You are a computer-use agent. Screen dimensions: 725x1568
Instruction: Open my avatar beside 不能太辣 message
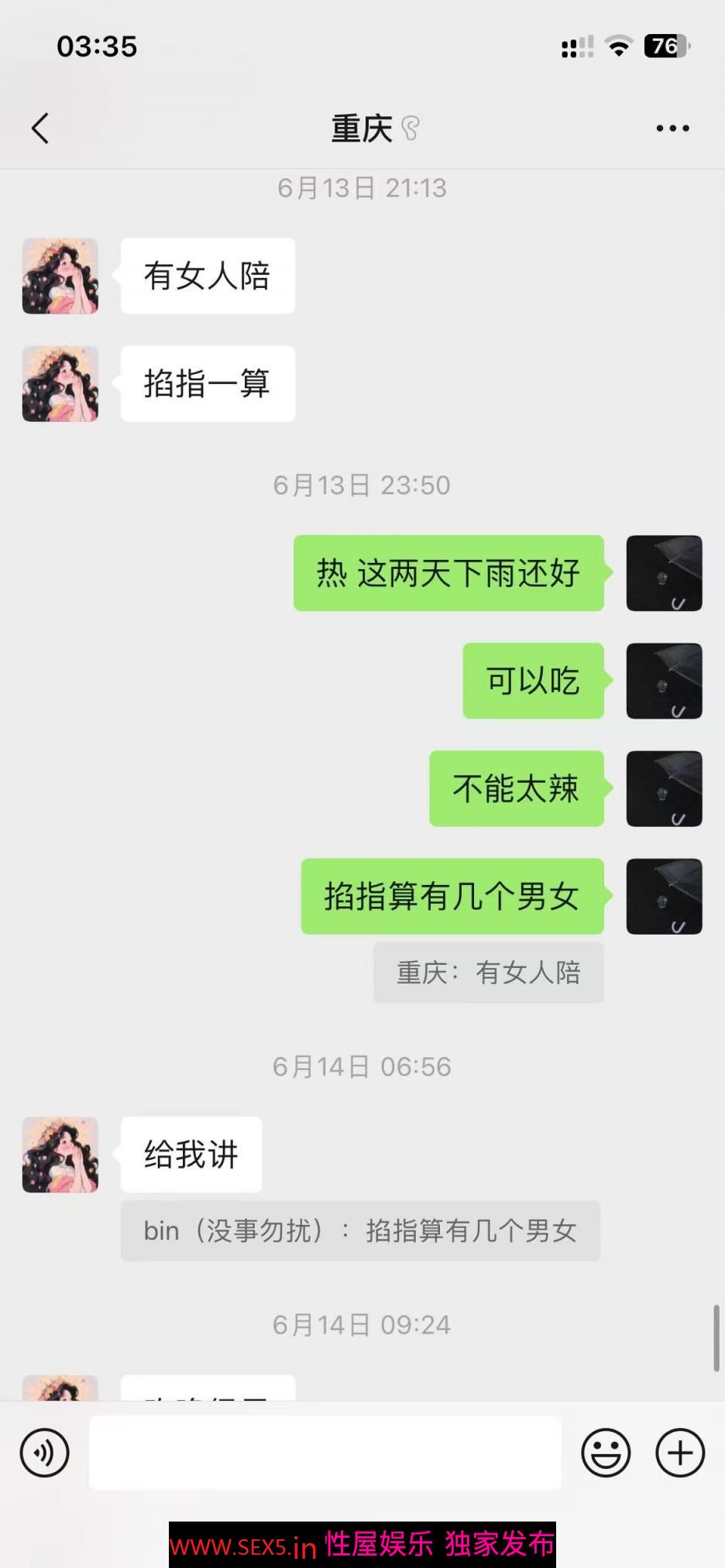(x=664, y=788)
